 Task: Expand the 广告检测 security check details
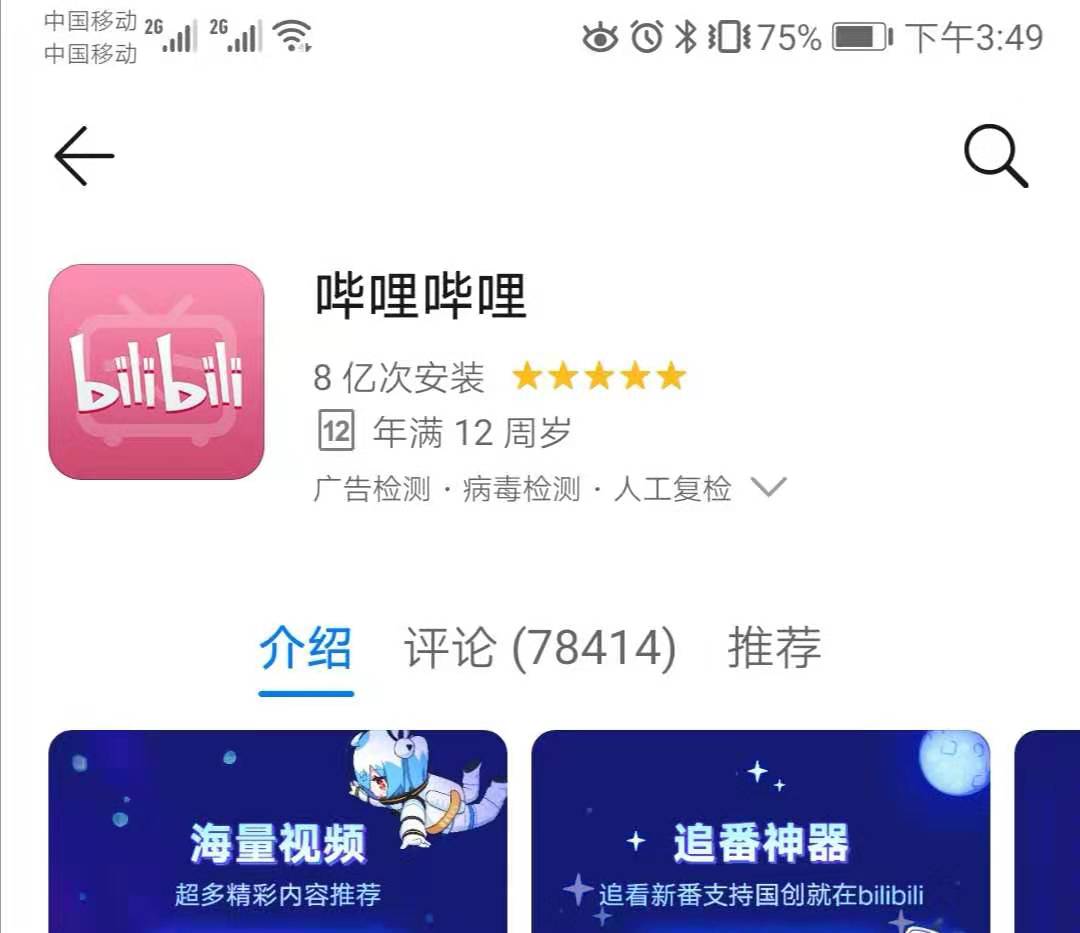tap(768, 488)
